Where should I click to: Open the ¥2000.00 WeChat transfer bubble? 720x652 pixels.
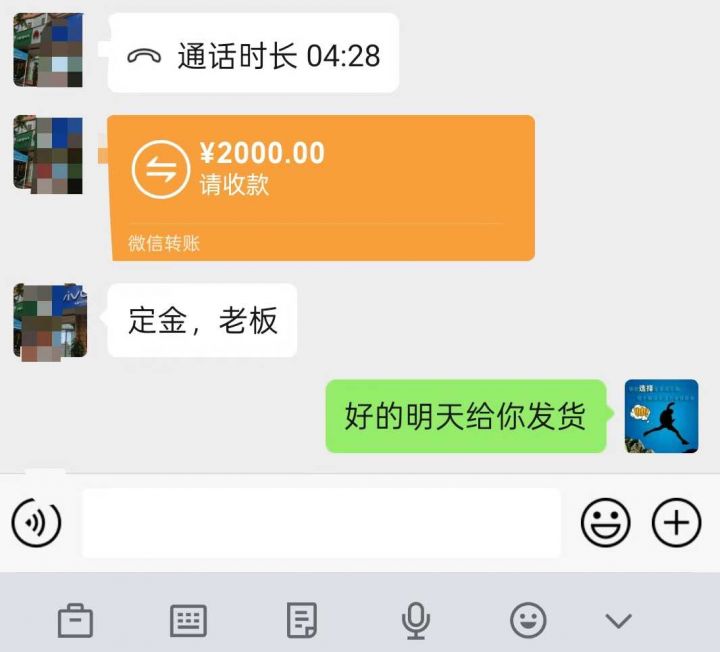point(321,187)
